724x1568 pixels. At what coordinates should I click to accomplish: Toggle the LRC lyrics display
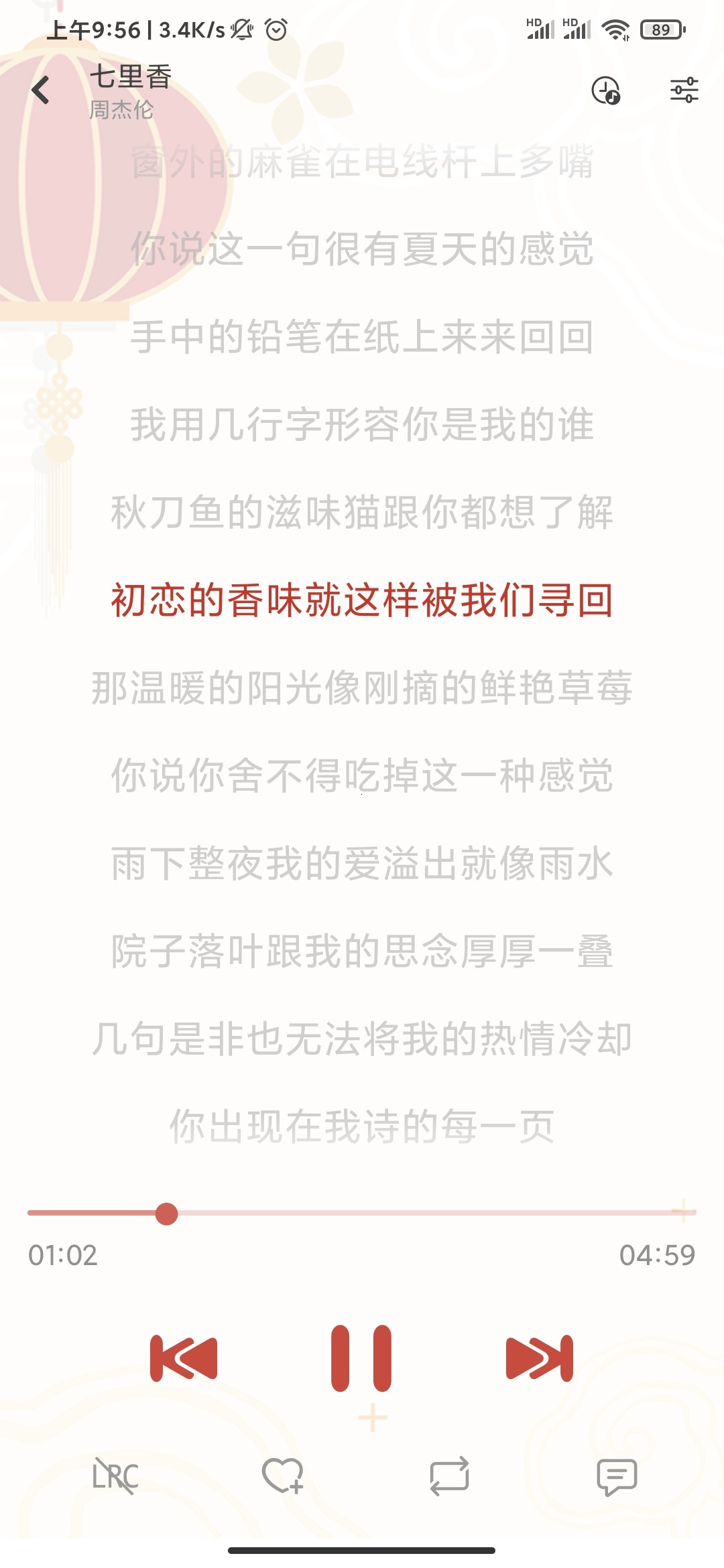pos(115,1476)
